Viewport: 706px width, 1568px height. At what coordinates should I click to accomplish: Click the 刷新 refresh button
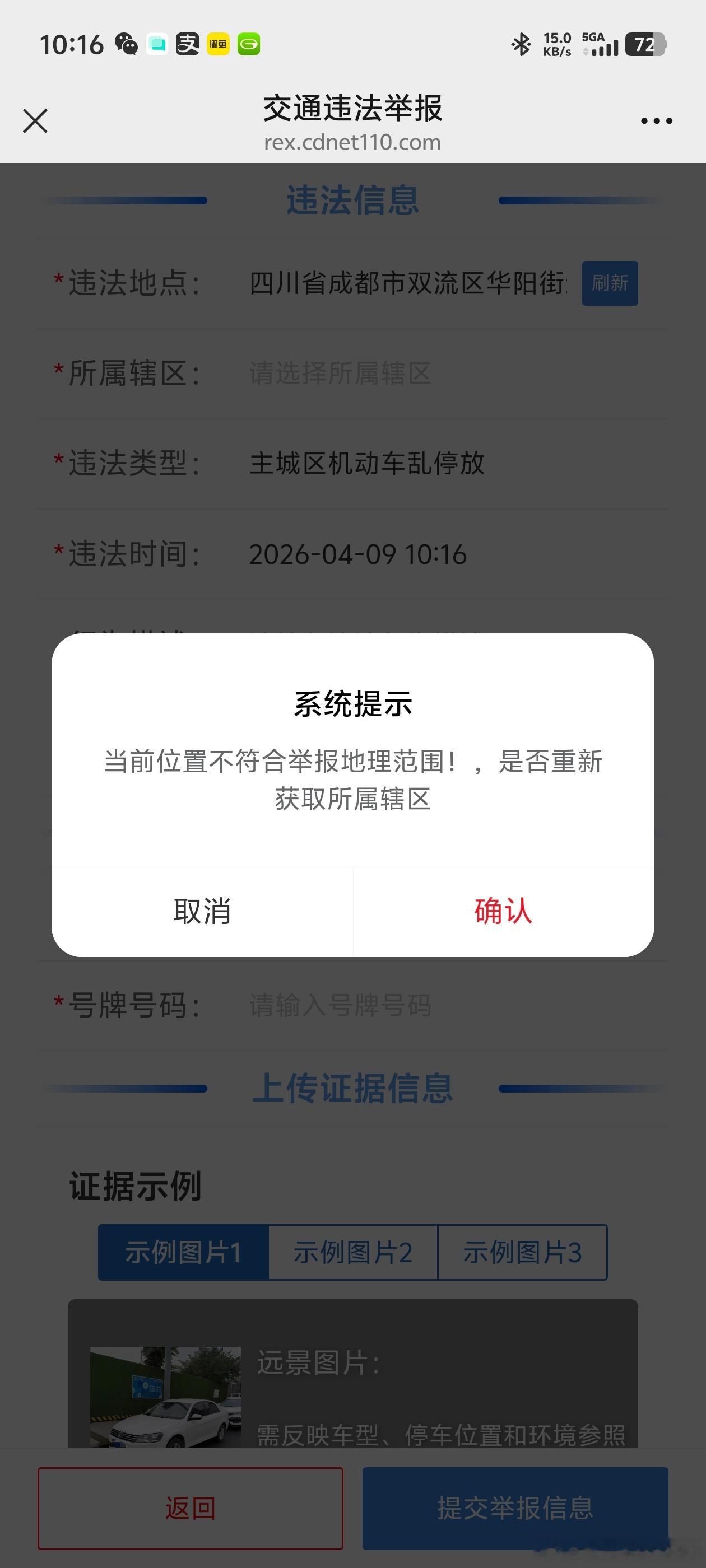(609, 283)
